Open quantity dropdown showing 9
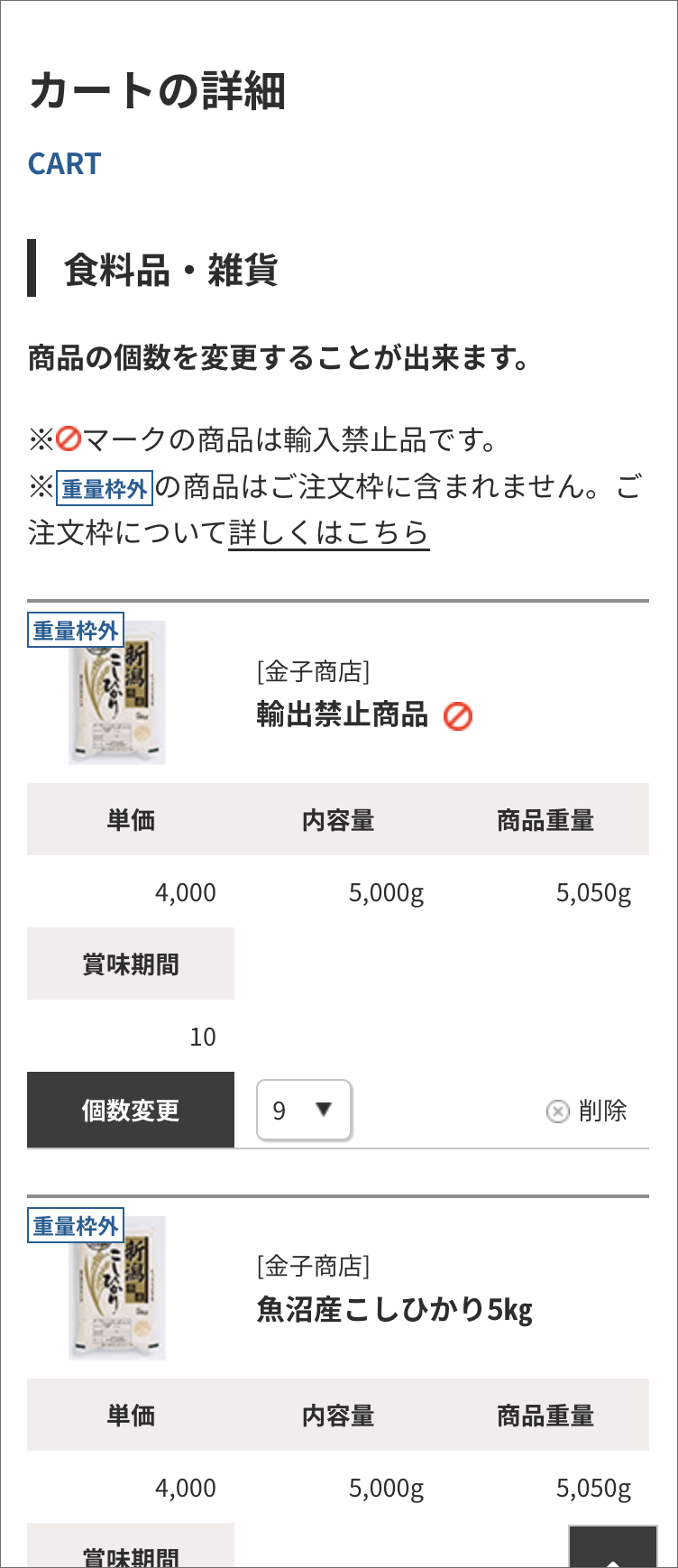This screenshot has width=678, height=1568. pos(304,1110)
